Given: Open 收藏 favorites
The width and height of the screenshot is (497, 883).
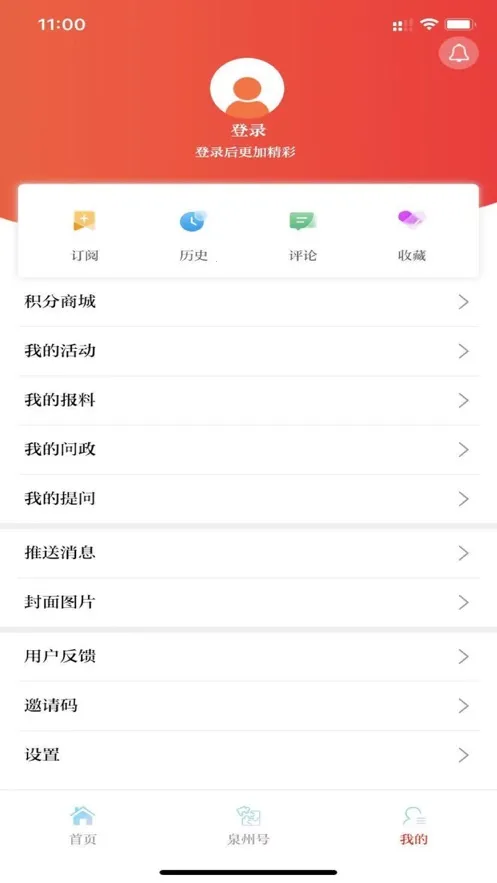Looking at the screenshot, I should pos(412,235).
